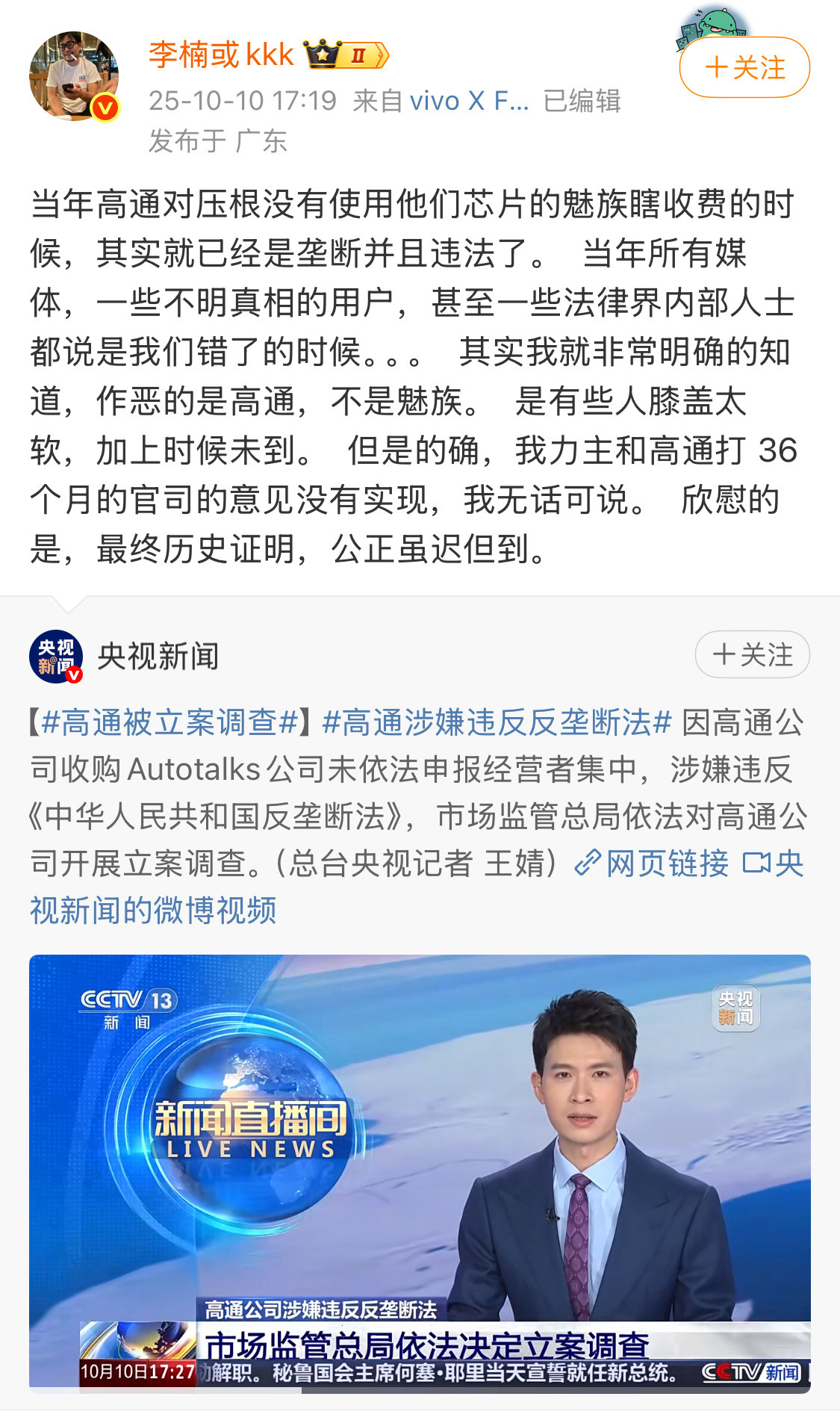Open the 央视新闻 account name
Screen dimensions: 840x1420
coord(158,657)
